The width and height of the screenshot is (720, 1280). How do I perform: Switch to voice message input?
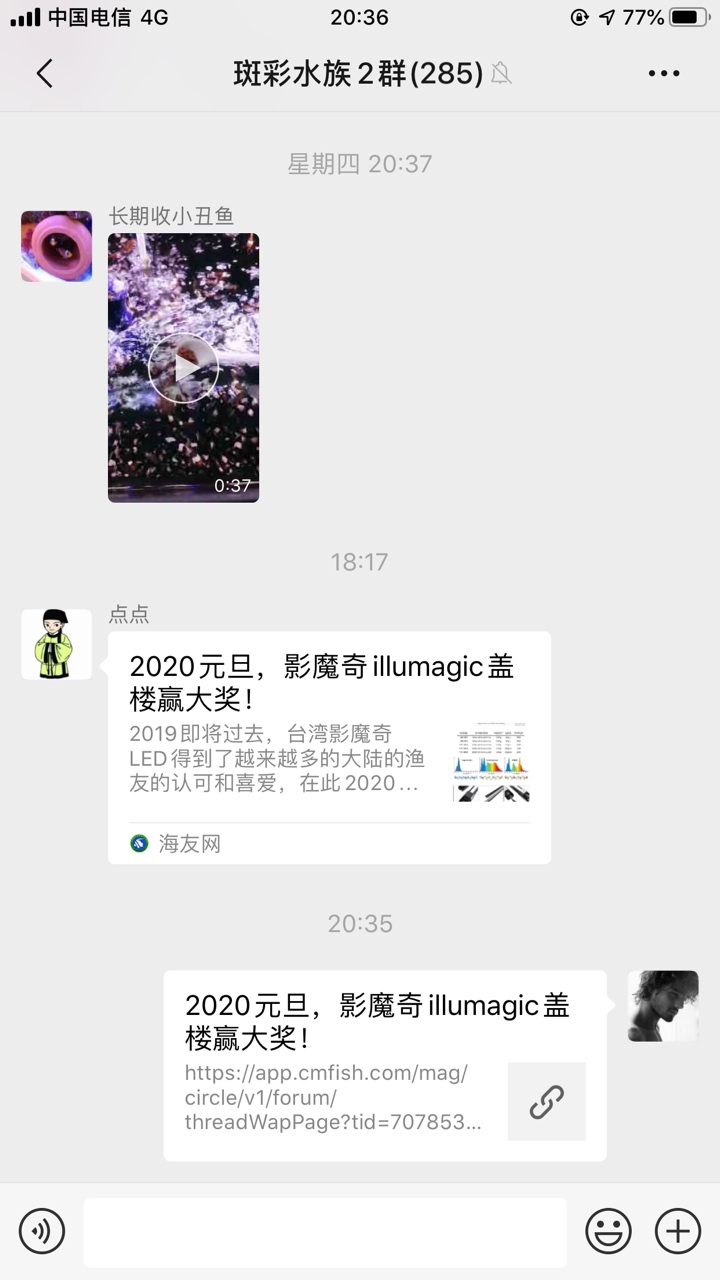(42, 1231)
